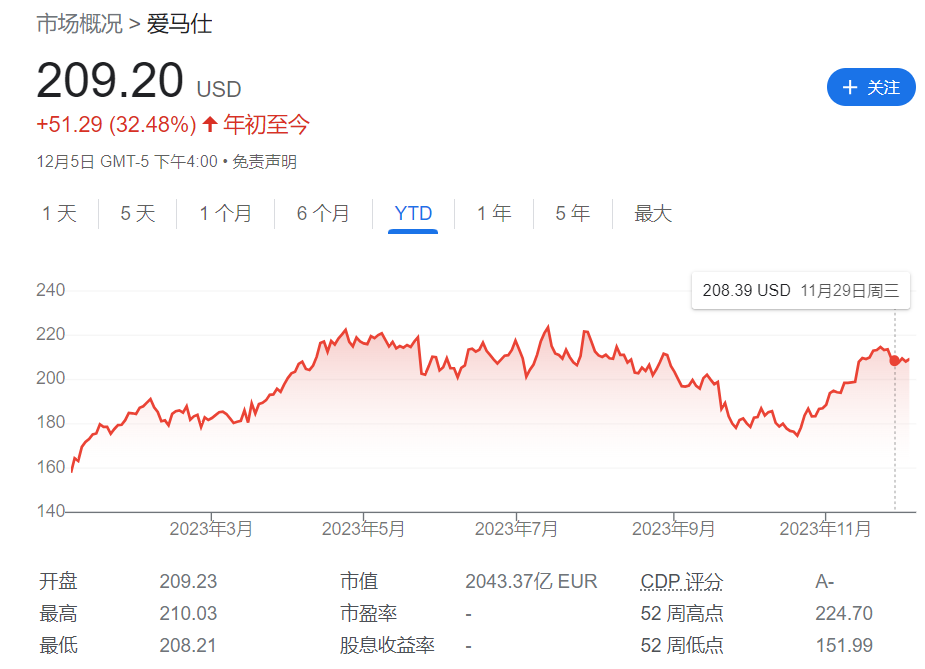Open the CDP 评分 info link

(681, 581)
